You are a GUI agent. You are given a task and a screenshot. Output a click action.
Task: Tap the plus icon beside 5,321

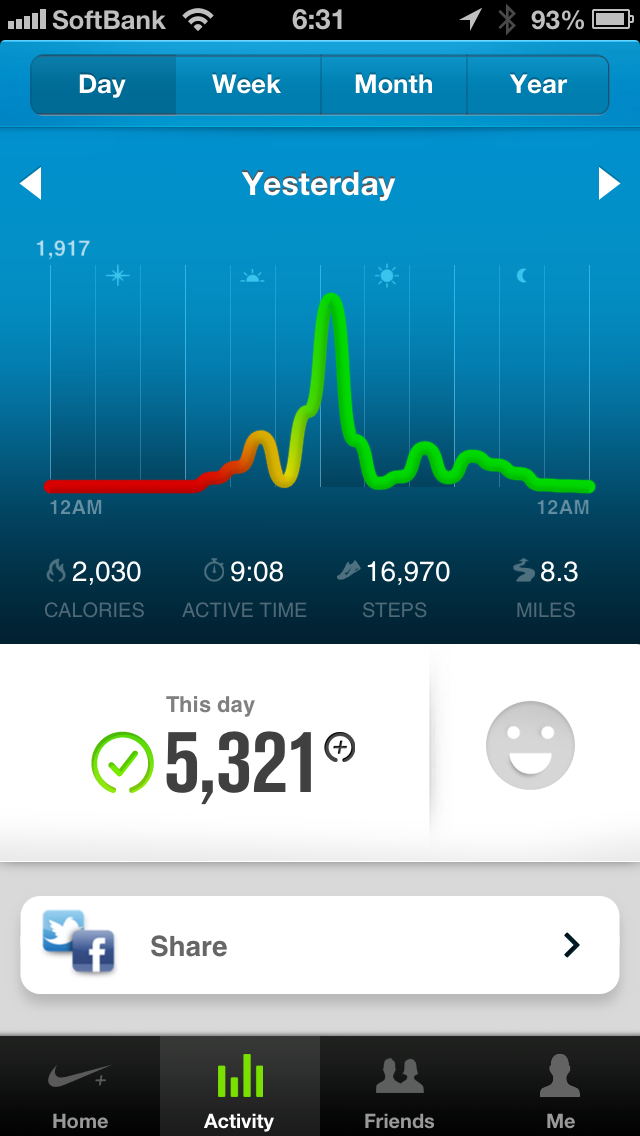coord(340,747)
